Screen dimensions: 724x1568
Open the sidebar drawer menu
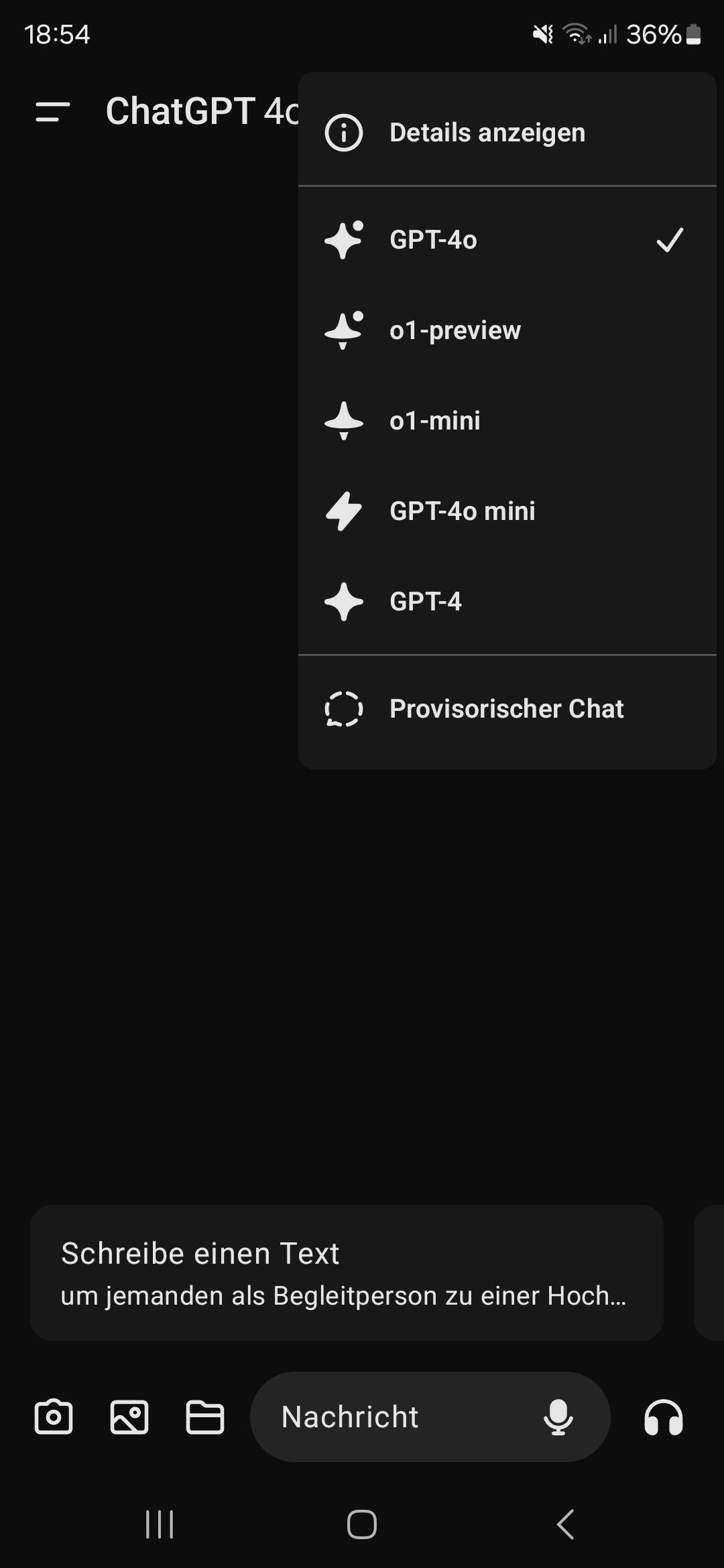[x=53, y=112]
